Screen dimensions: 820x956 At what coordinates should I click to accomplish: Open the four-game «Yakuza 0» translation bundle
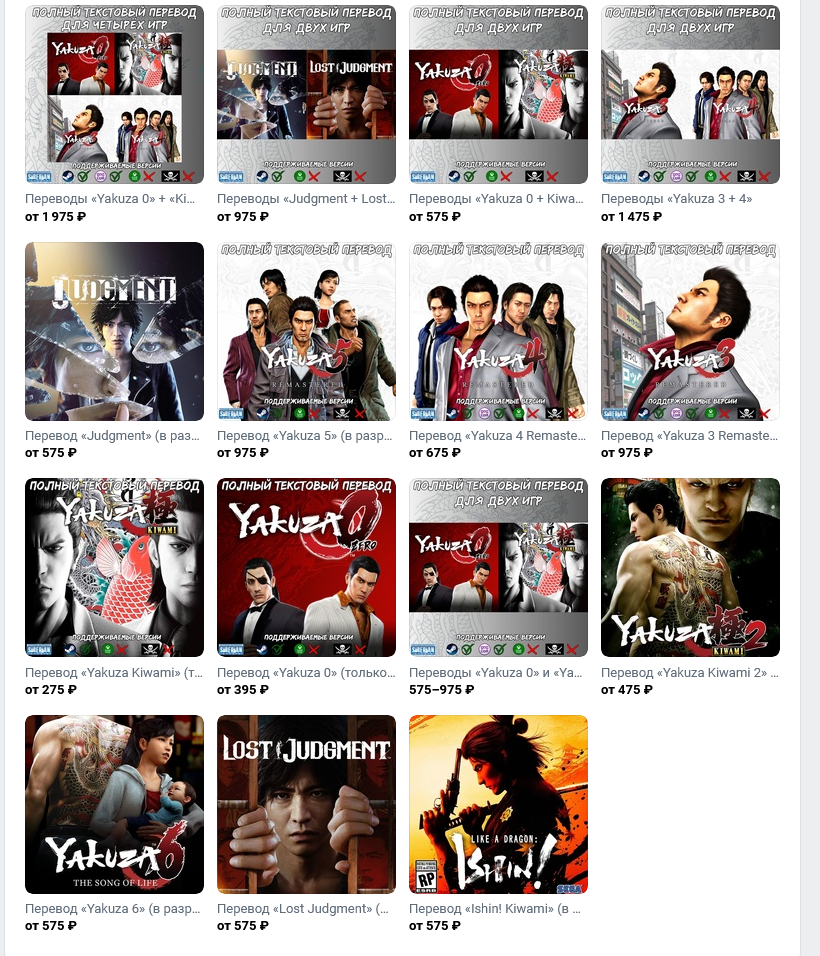tap(114, 95)
